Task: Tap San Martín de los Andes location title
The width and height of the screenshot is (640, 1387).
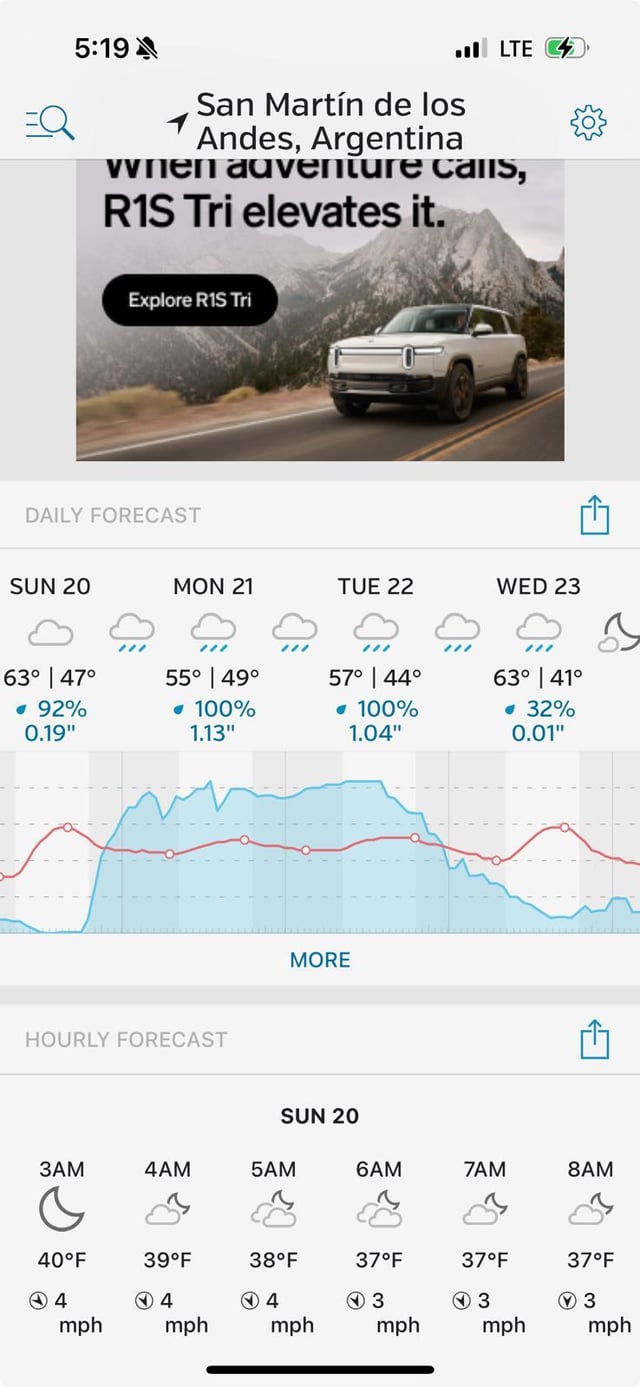Action: [x=330, y=121]
